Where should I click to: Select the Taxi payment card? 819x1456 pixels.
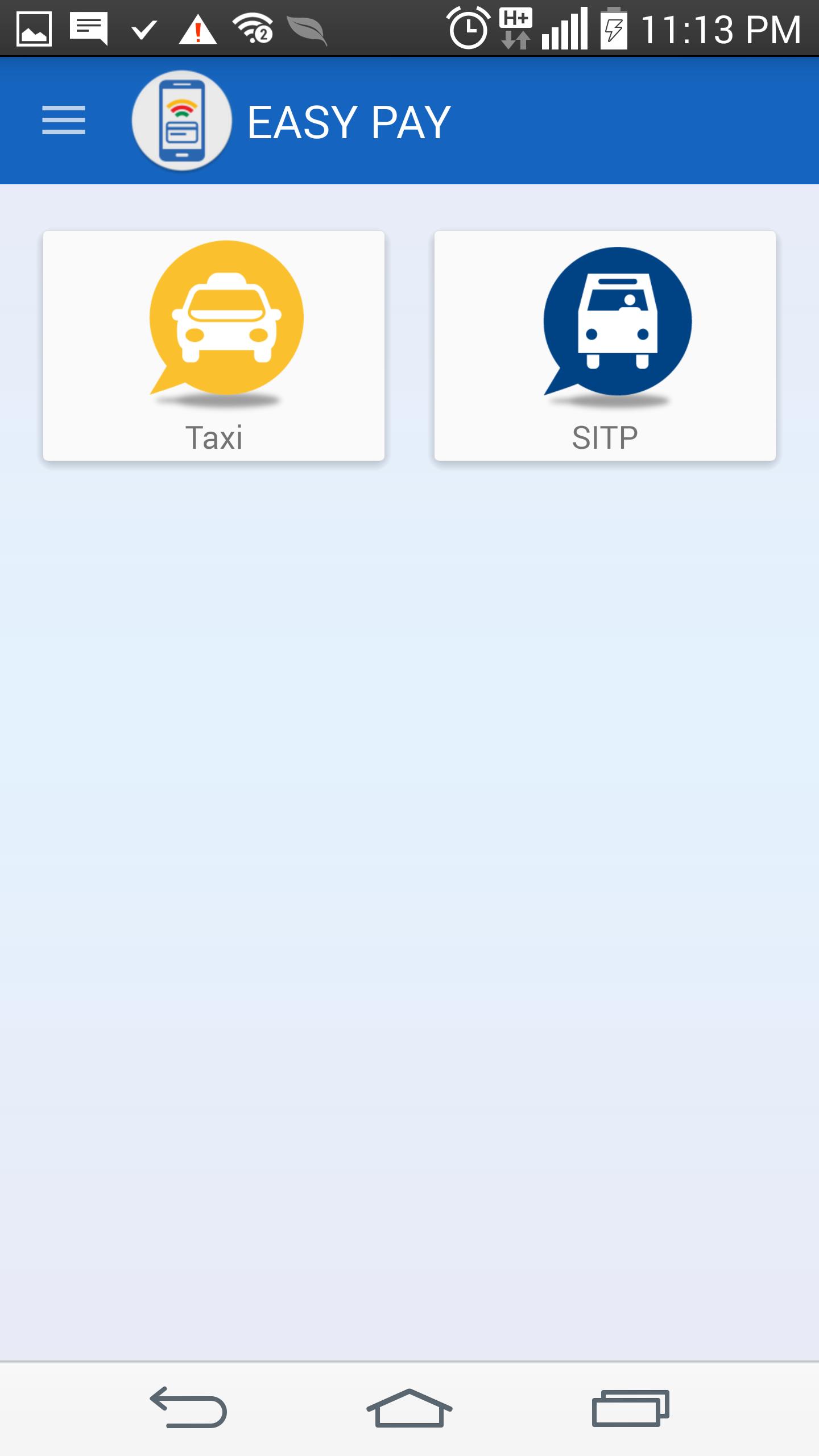point(214,345)
